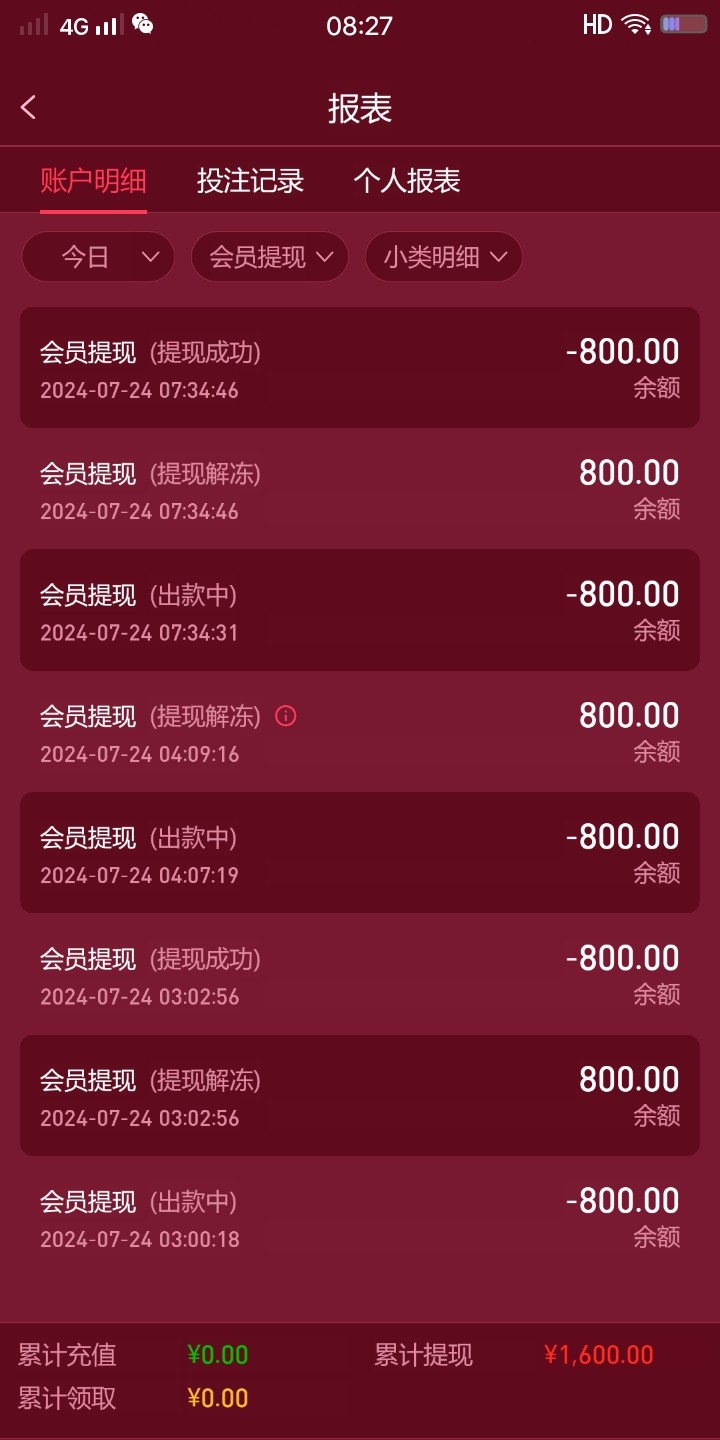Switch to the 投注记录 tab
The image size is (720, 1440).
[250, 181]
